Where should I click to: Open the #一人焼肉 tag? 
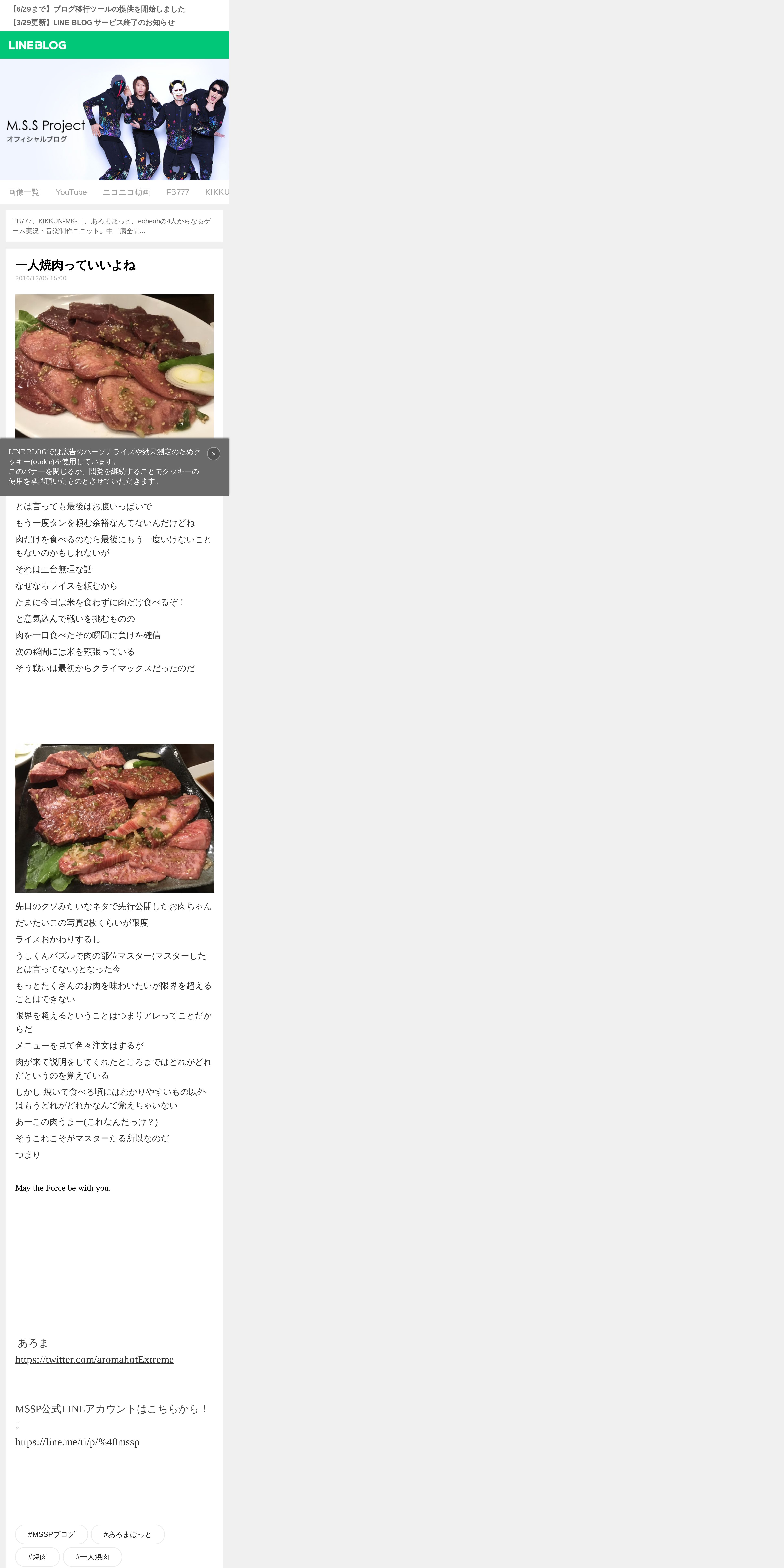click(x=93, y=1556)
